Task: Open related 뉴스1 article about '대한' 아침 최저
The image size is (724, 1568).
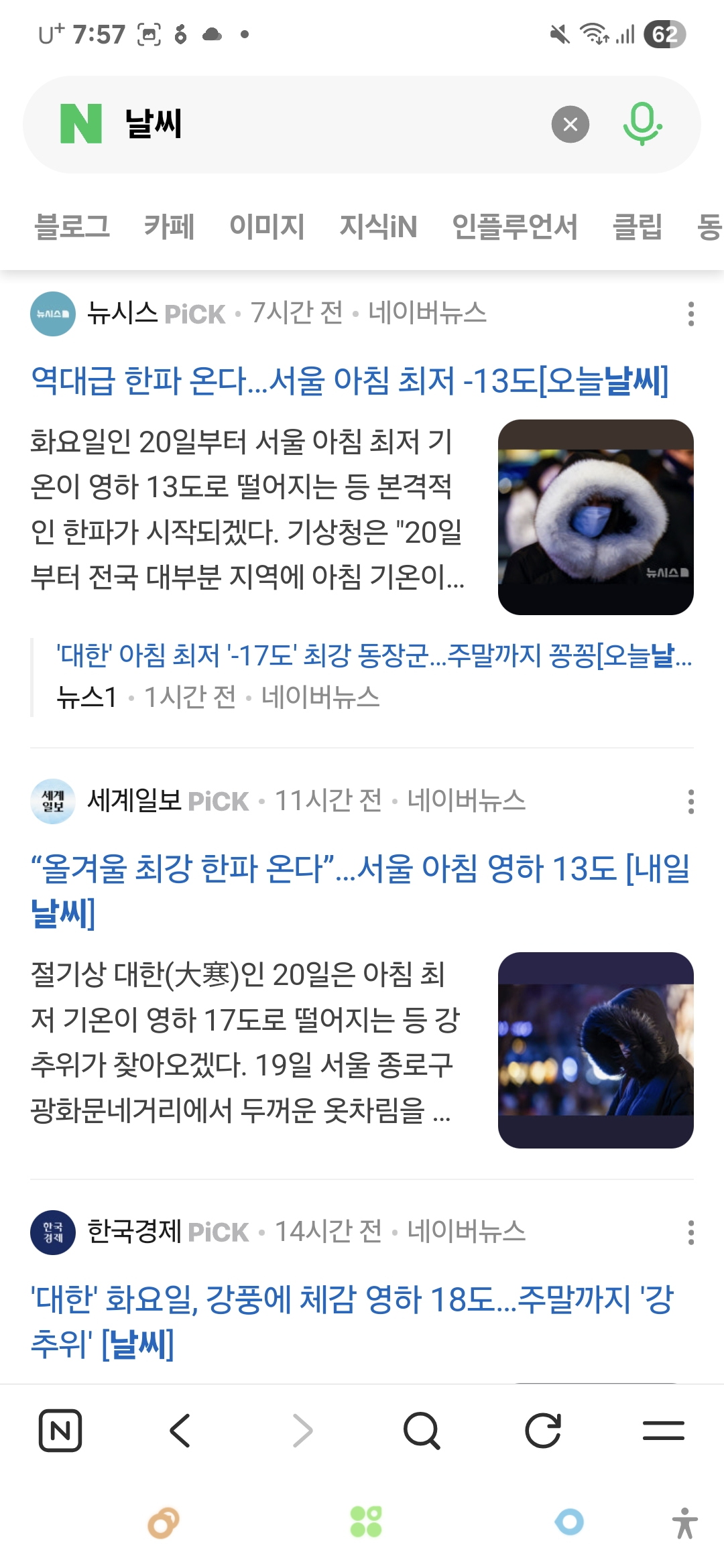Action: tap(373, 655)
